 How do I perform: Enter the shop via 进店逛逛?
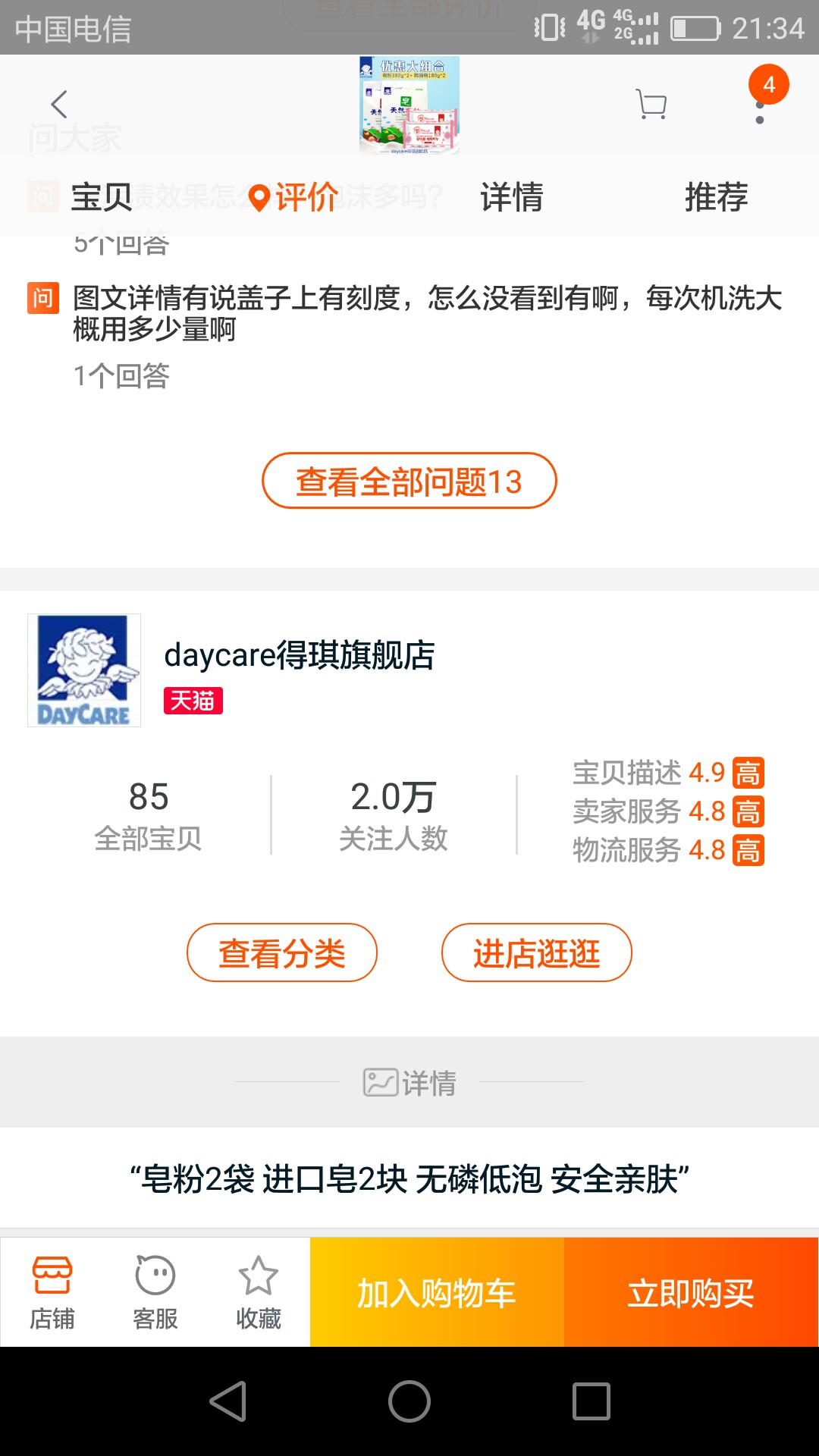(x=537, y=952)
